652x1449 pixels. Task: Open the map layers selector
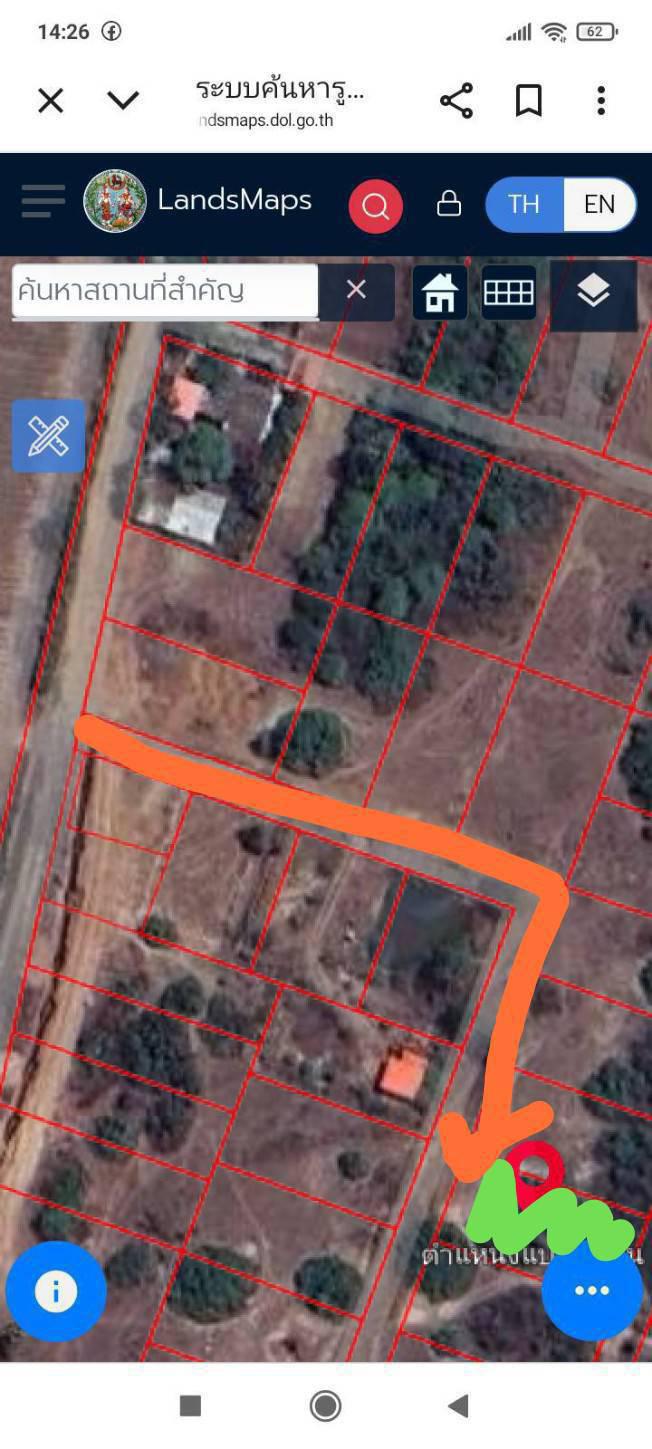[593, 292]
